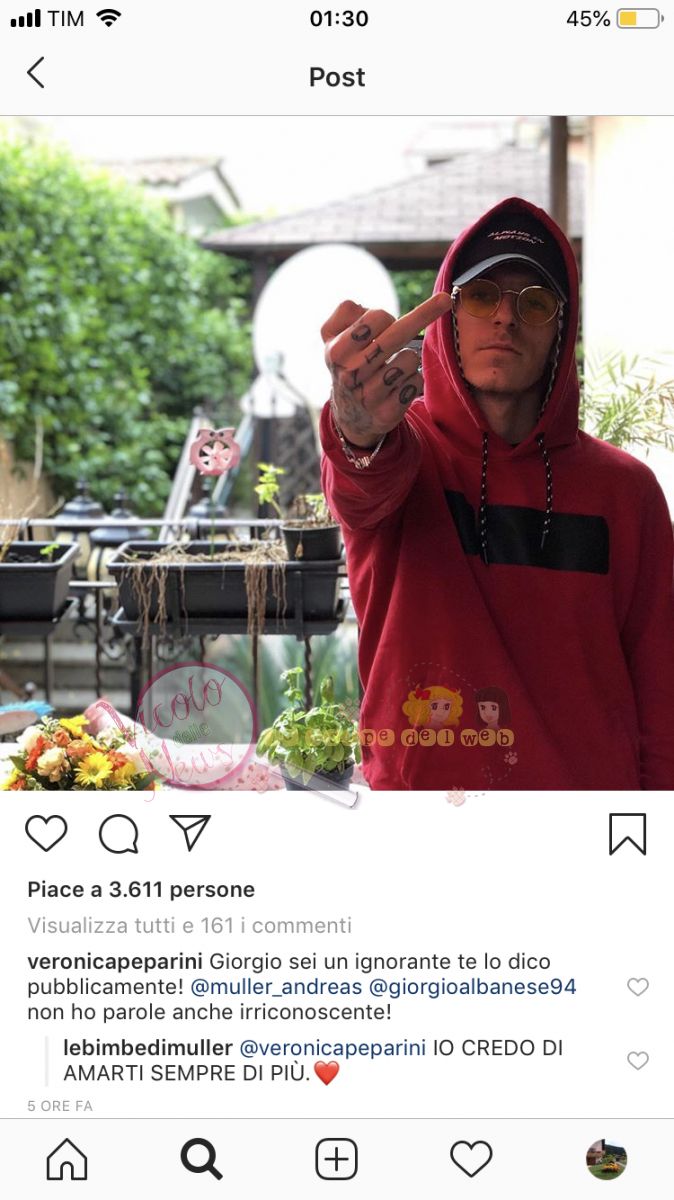The height and width of the screenshot is (1200, 674).
Task: Bookmark this post
Action: tap(627, 833)
